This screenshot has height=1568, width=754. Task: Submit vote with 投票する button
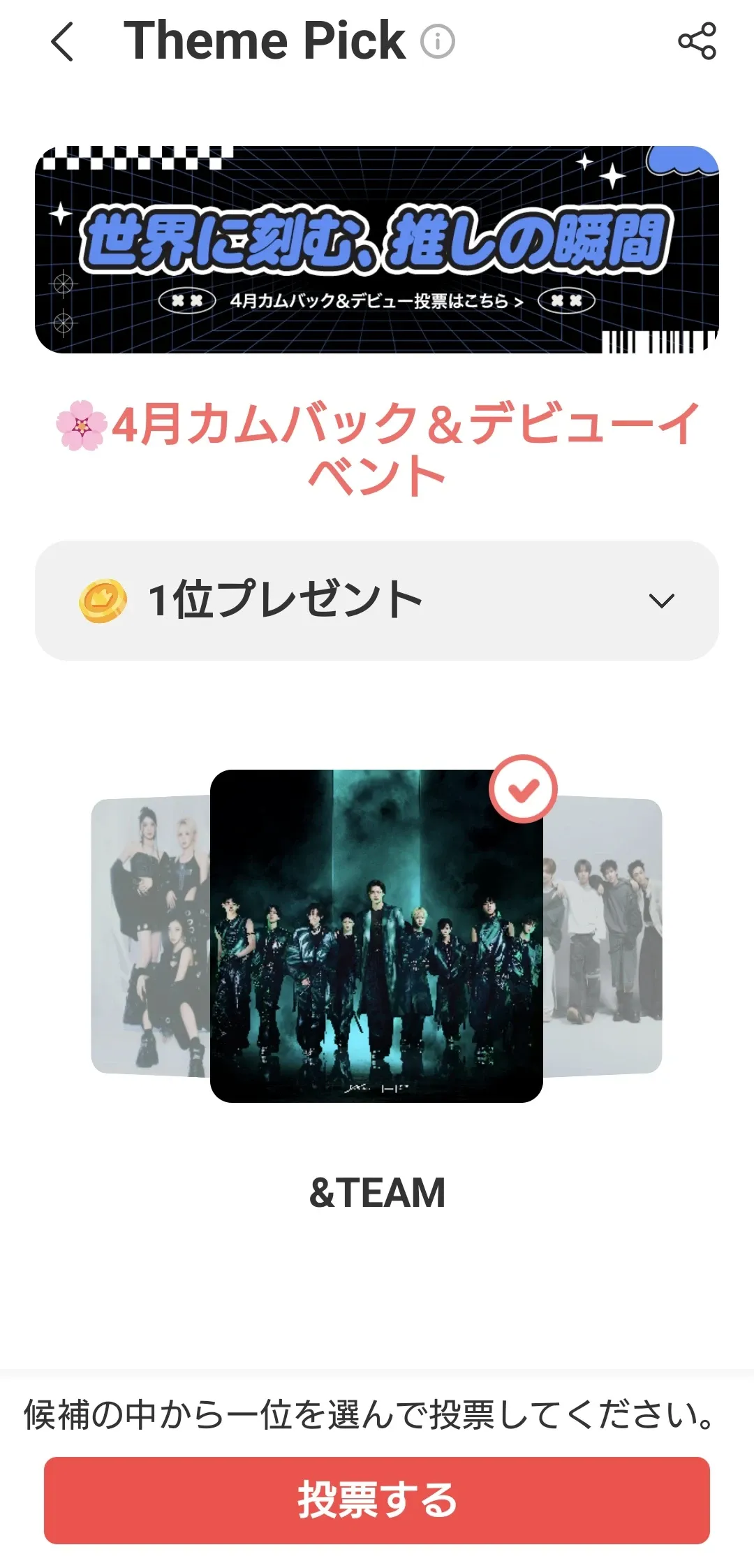tap(377, 1500)
